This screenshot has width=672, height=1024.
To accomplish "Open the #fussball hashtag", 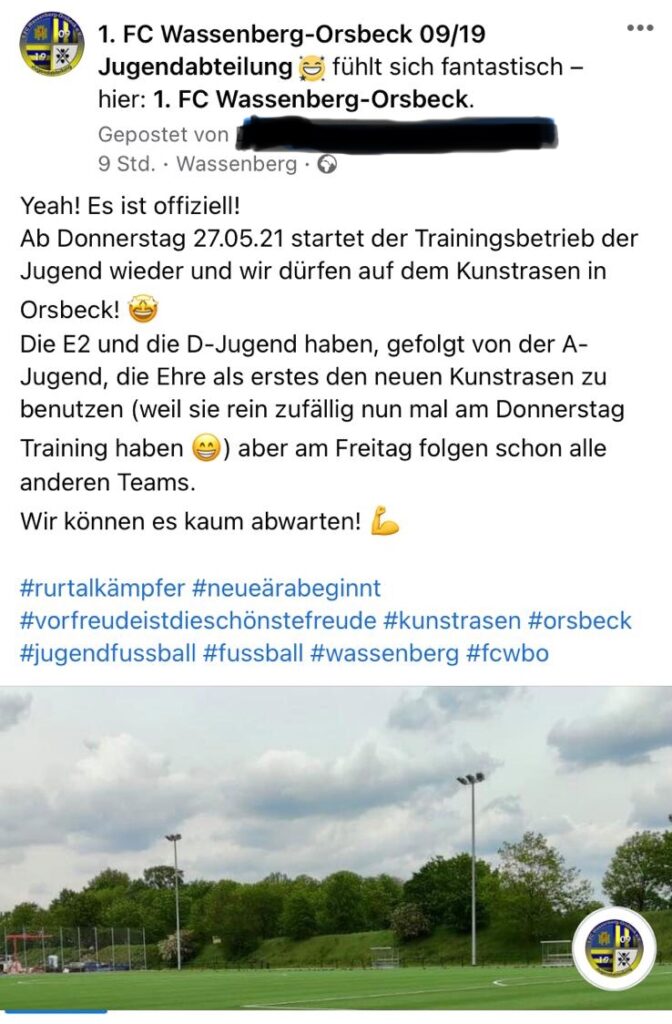I will coord(252,654).
